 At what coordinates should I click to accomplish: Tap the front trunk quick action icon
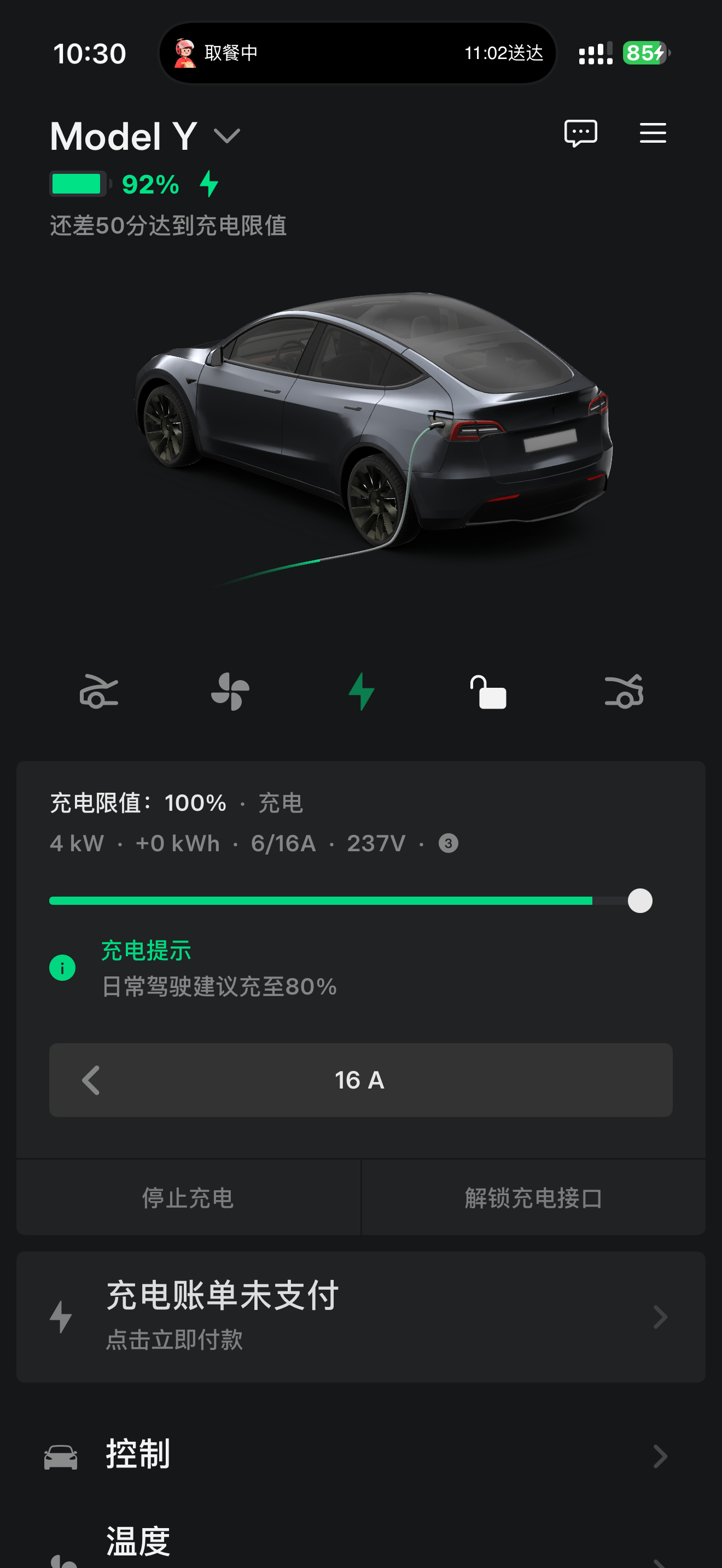tap(98, 692)
